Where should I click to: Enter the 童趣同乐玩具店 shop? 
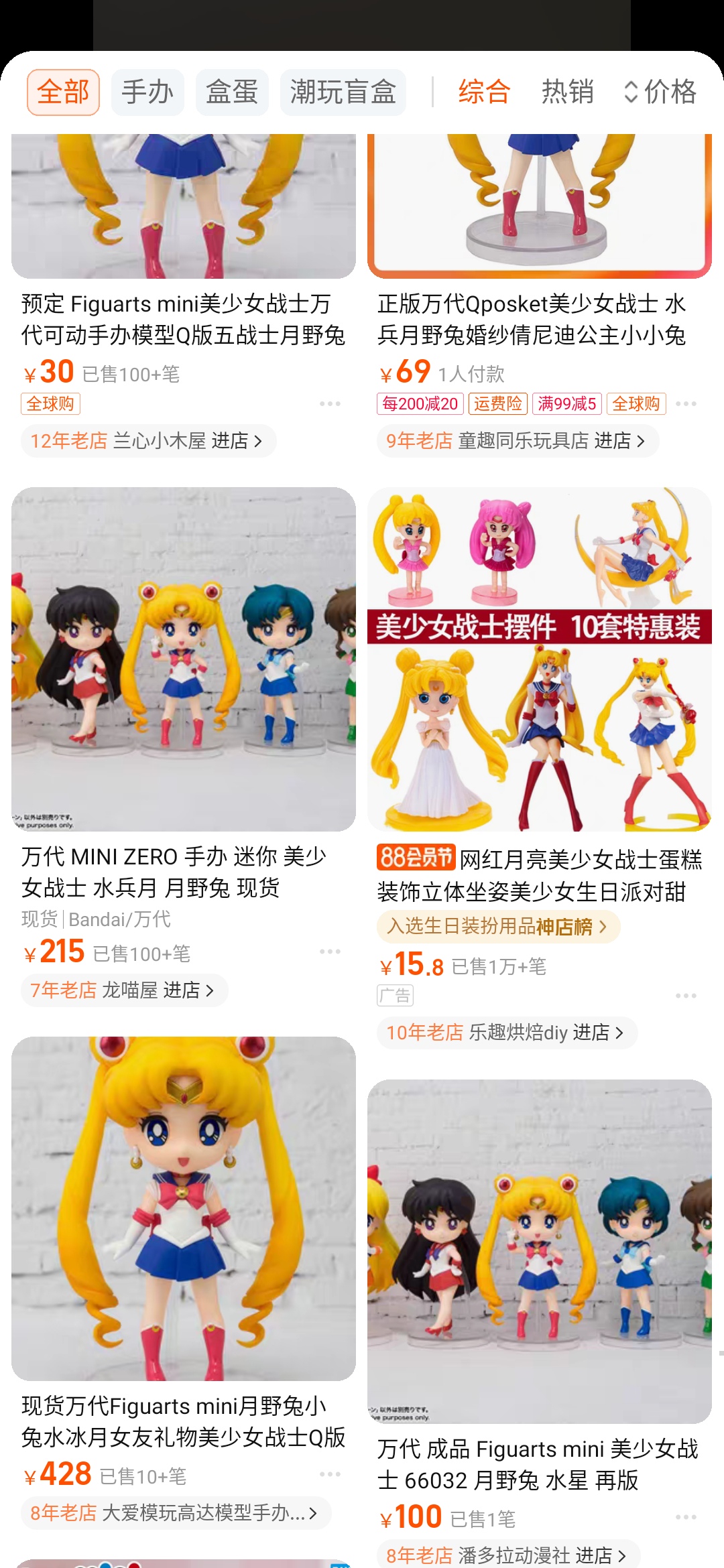pos(517,441)
